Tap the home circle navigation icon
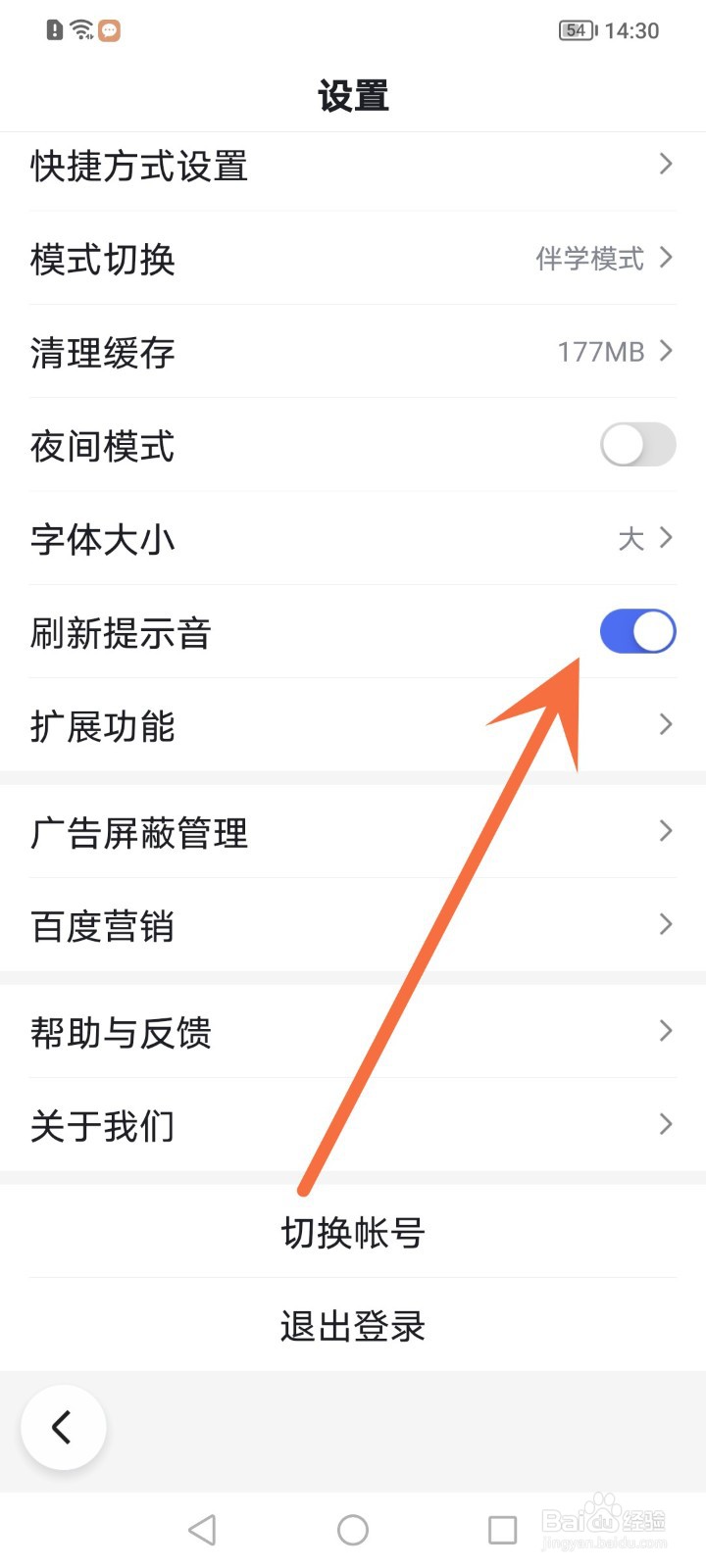Image resolution: width=706 pixels, height=1568 pixels. point(353,1529)
